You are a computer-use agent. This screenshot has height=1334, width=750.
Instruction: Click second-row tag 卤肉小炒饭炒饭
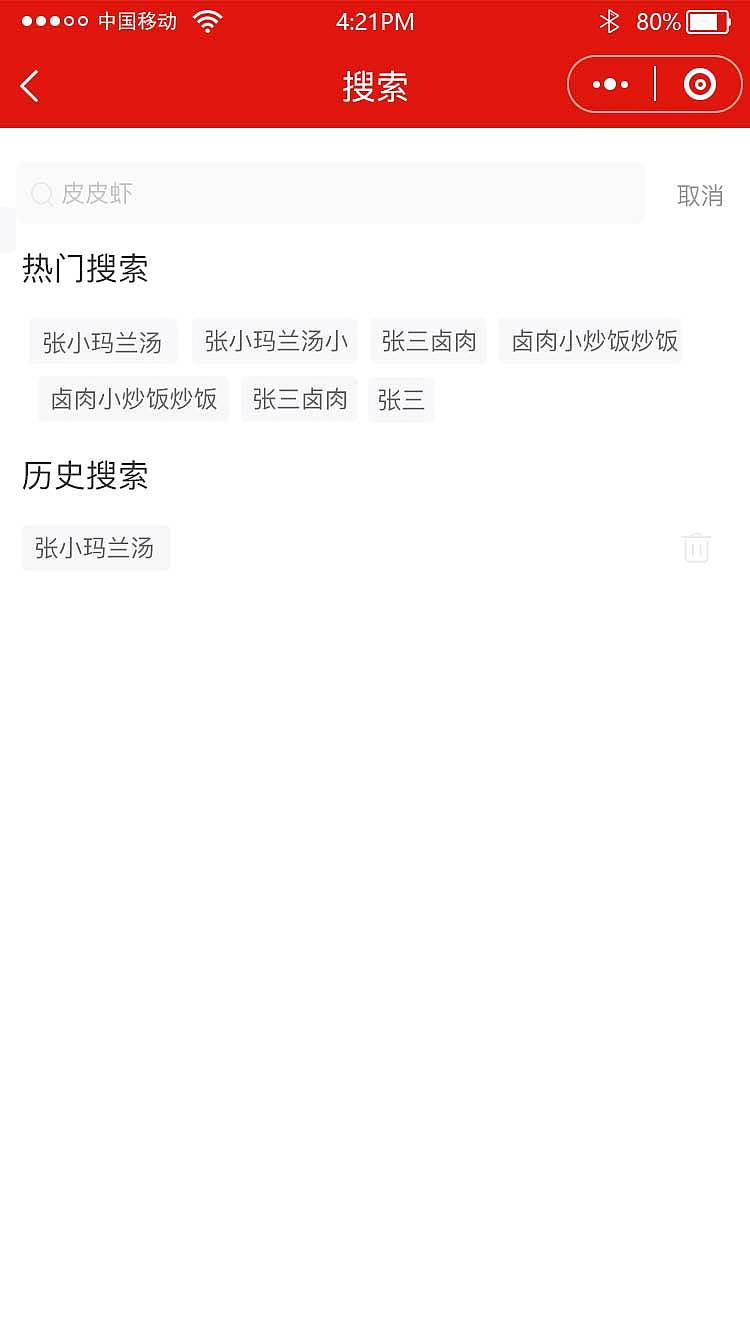click(132, 399)
